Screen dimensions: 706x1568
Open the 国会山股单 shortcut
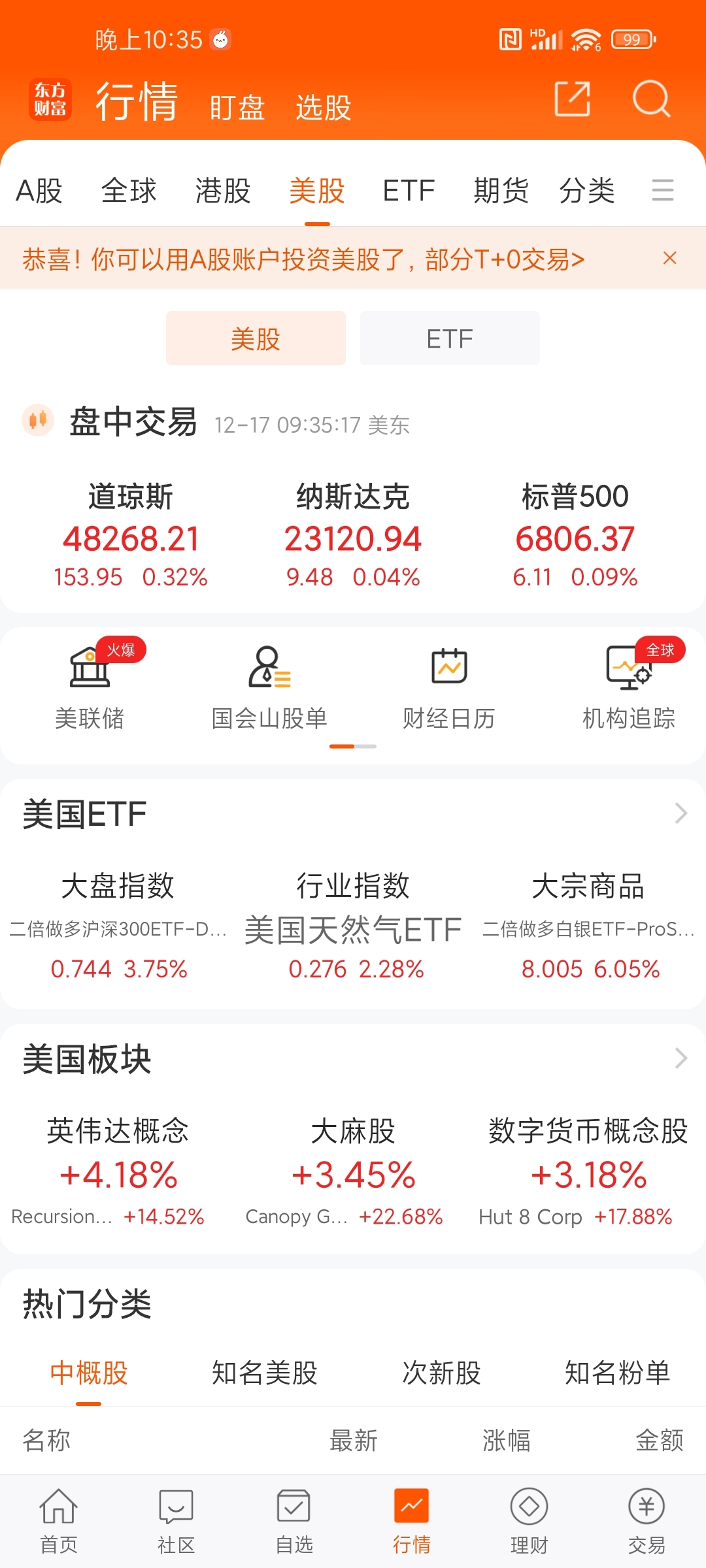269,686
